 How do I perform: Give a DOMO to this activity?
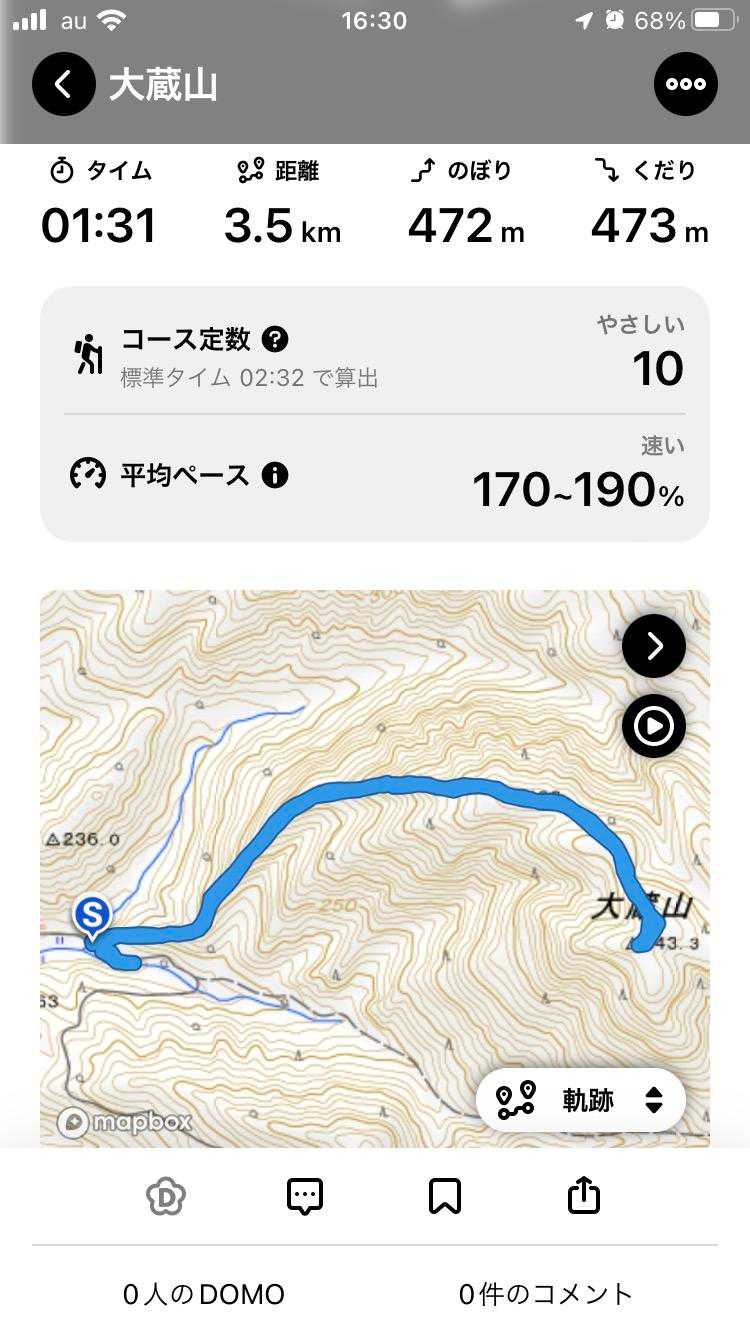[x=166, y=1196]
